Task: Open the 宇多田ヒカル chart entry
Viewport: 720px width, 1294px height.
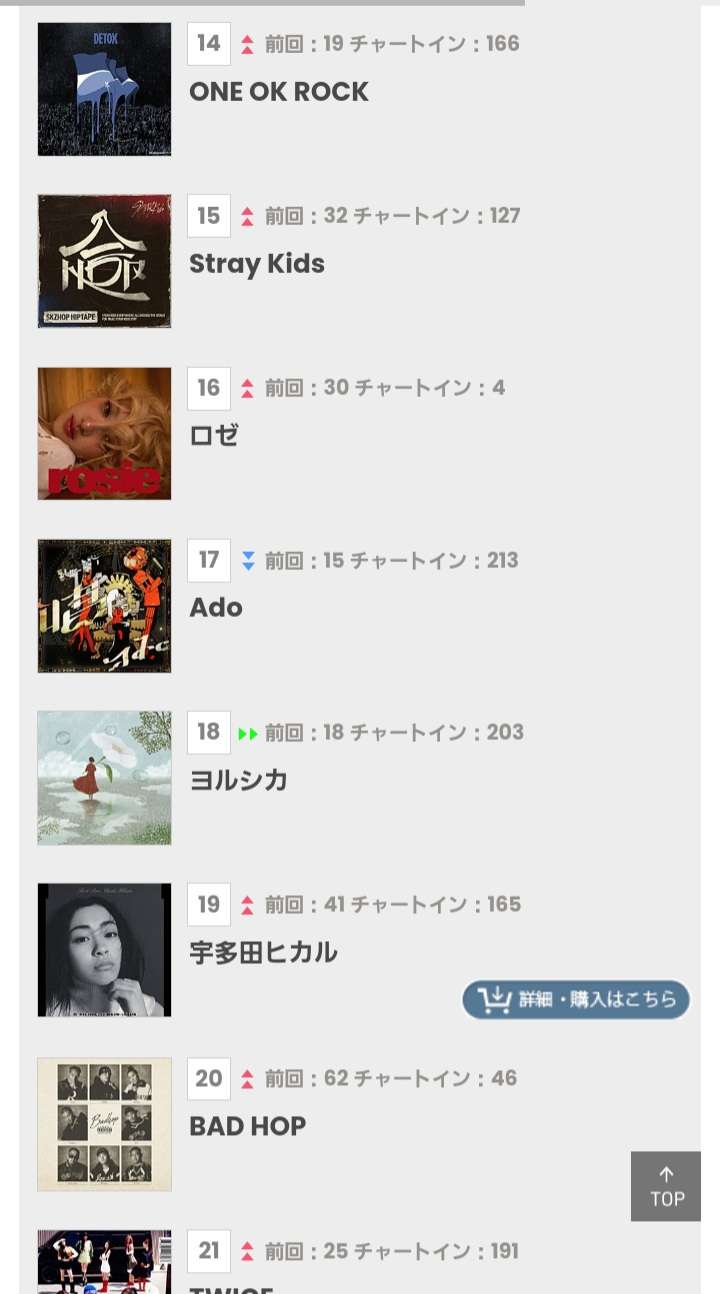Action: click(263, 952)
